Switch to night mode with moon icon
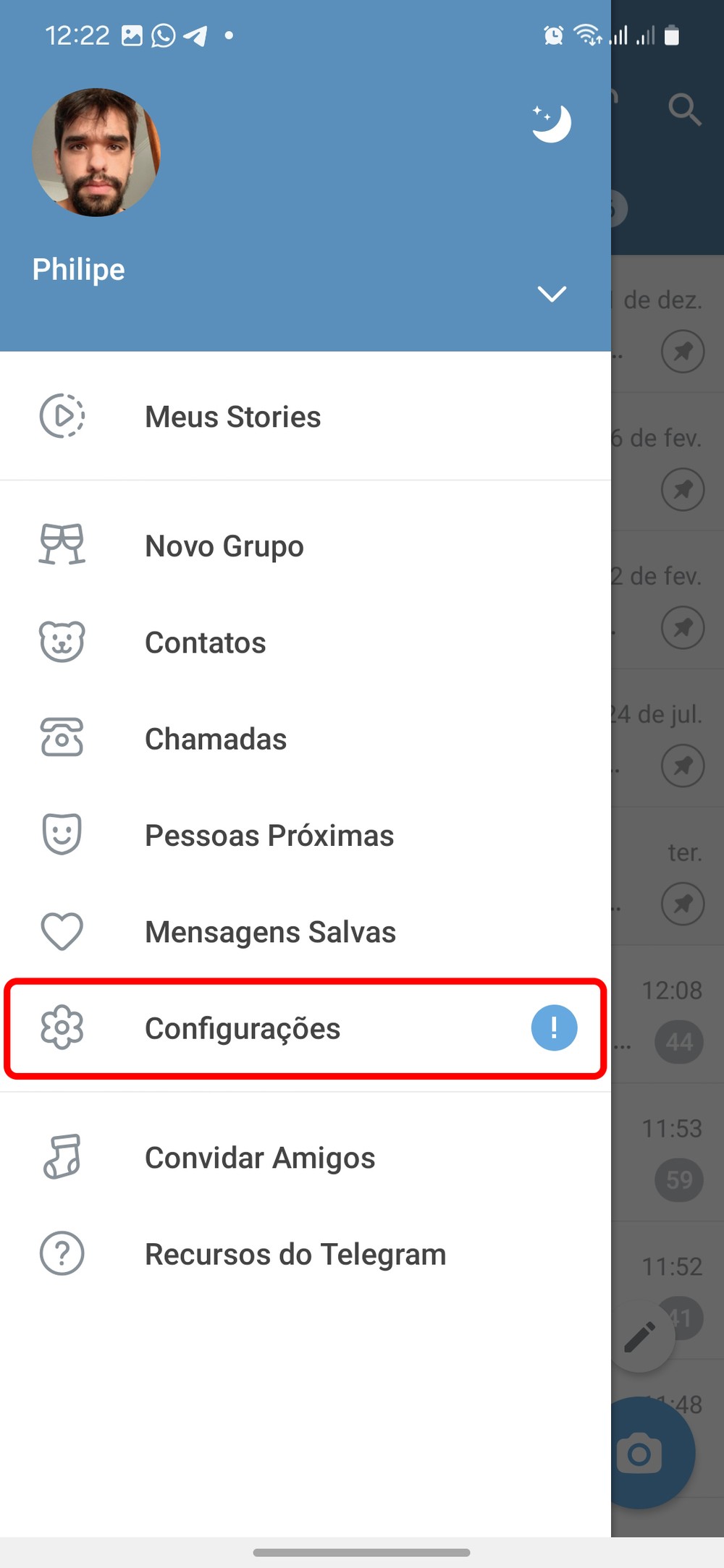This screenshot has width=724, height=1568. tap(552, 123)
